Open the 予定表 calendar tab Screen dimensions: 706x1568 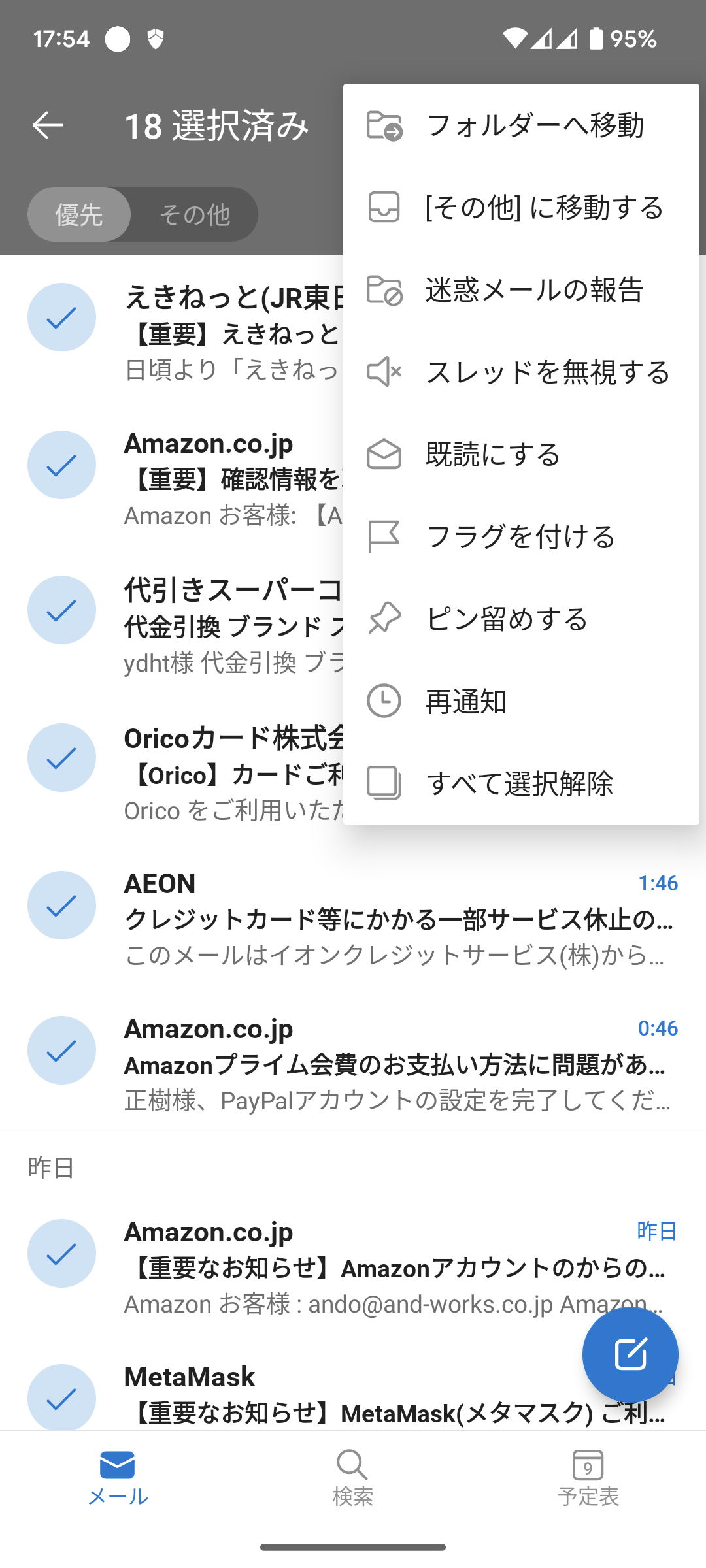(x=588, y=1478)
